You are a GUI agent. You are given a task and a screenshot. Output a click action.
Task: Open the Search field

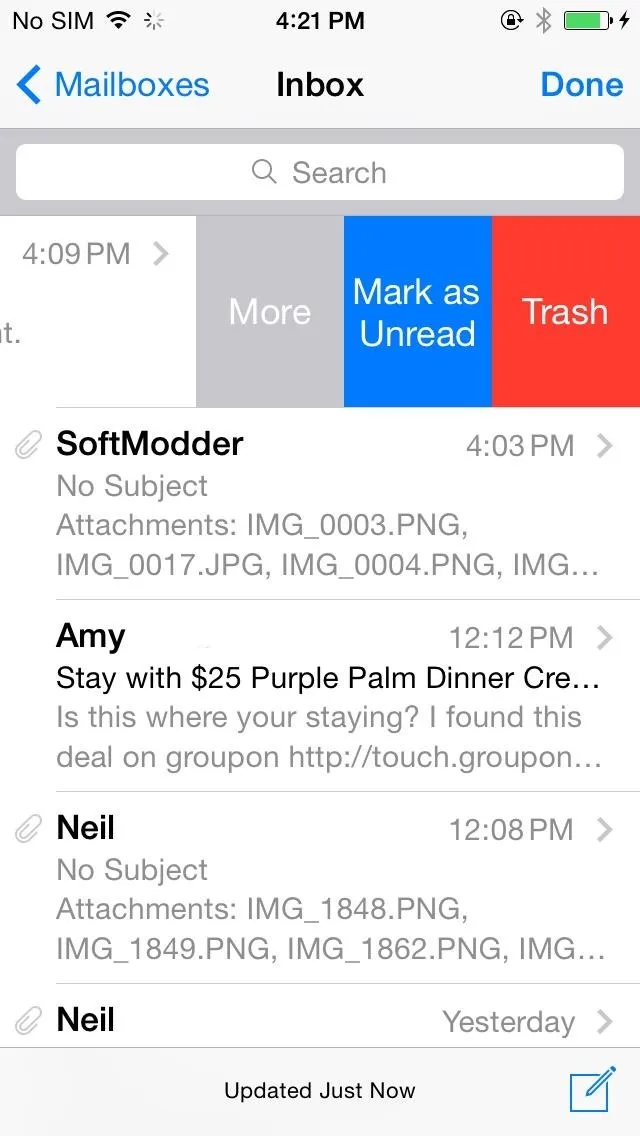320,172
